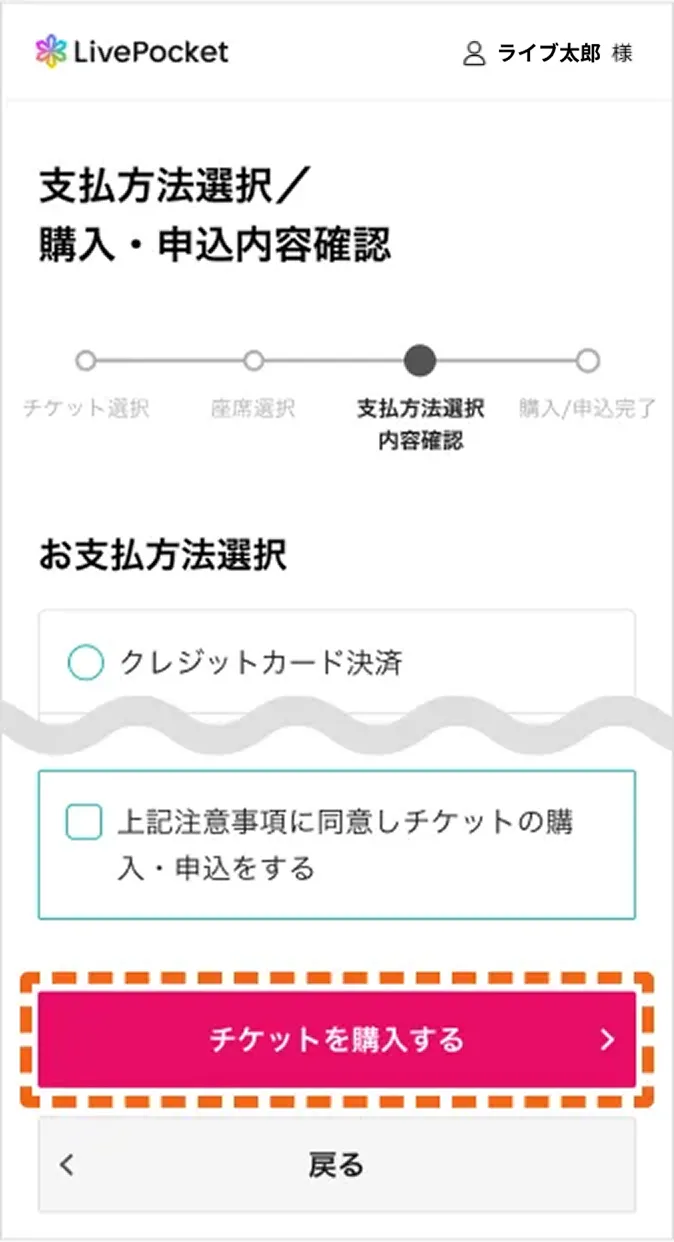674x1242 pixels.
Task: Select クレジットカード決済 as the payment method
Action: pos(85,662)
